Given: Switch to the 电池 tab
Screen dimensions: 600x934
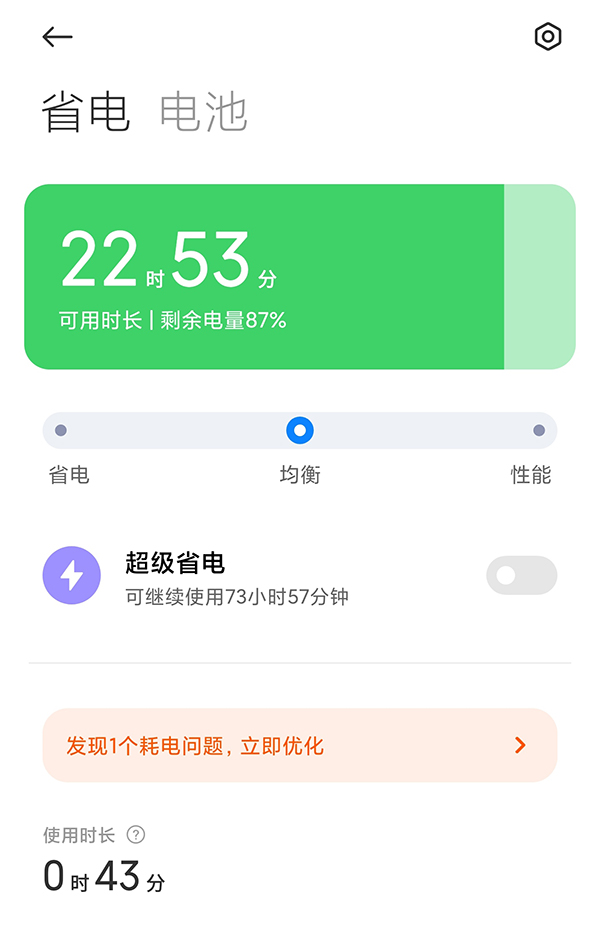Looking at the screenshot, I should point(203,112).
